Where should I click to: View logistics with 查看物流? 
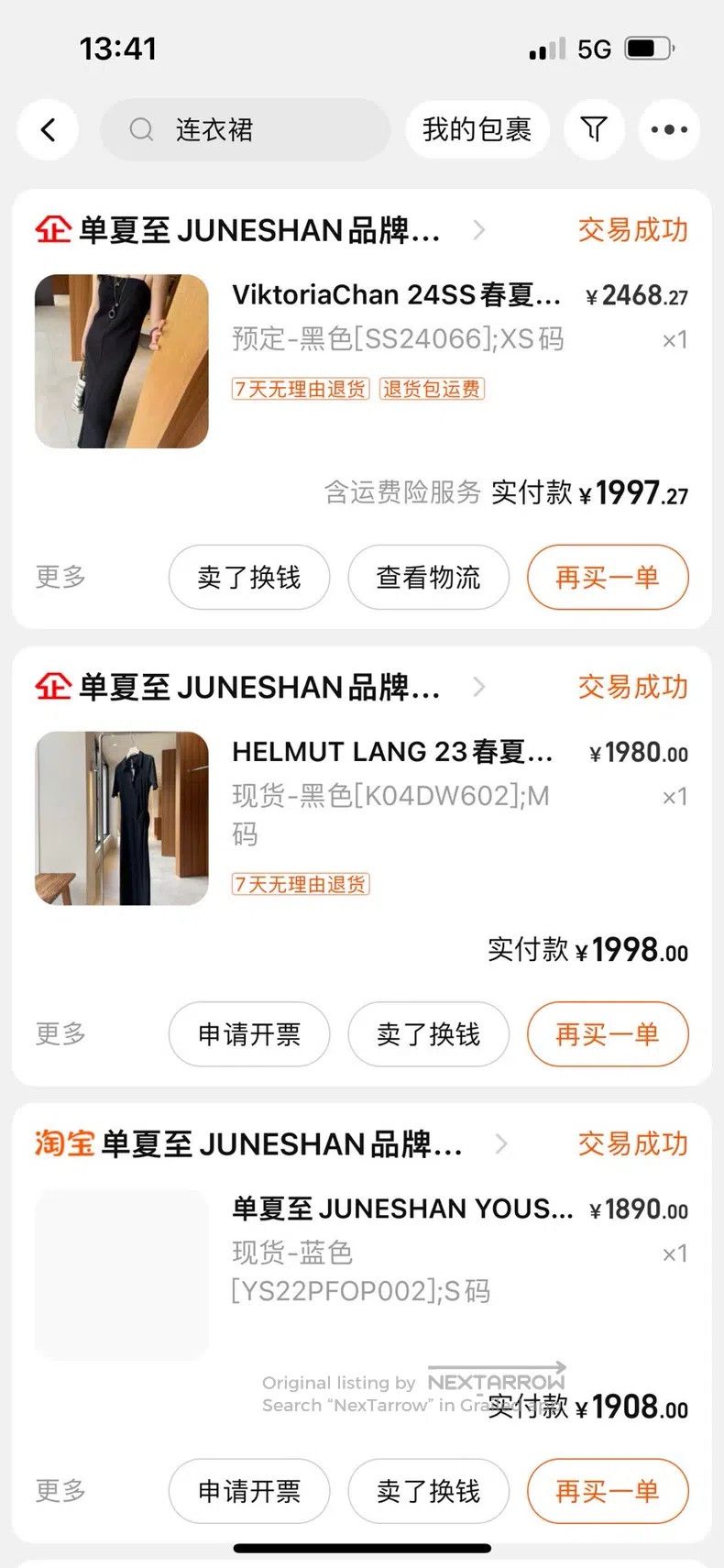[x=428, y=577]
